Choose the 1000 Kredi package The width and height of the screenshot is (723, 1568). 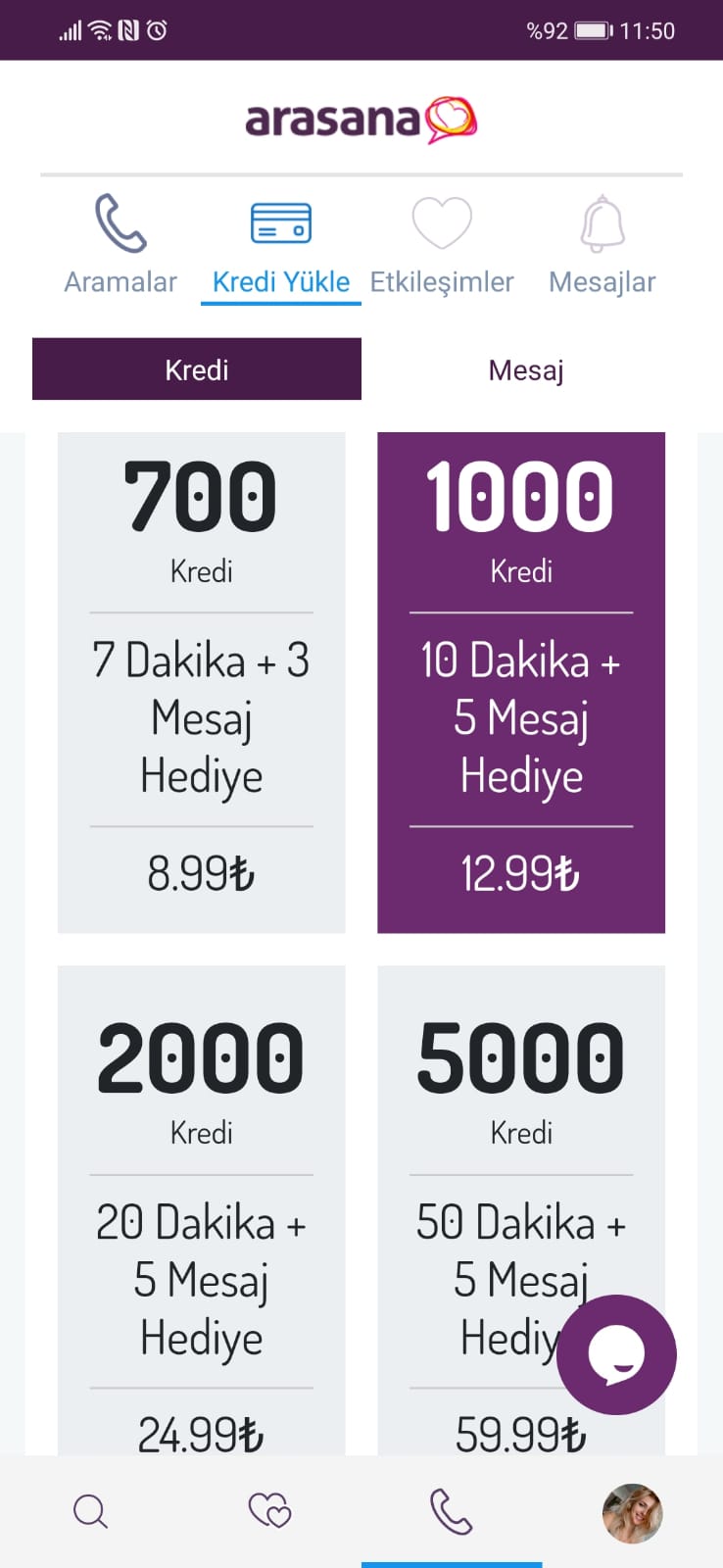point(521,682)
